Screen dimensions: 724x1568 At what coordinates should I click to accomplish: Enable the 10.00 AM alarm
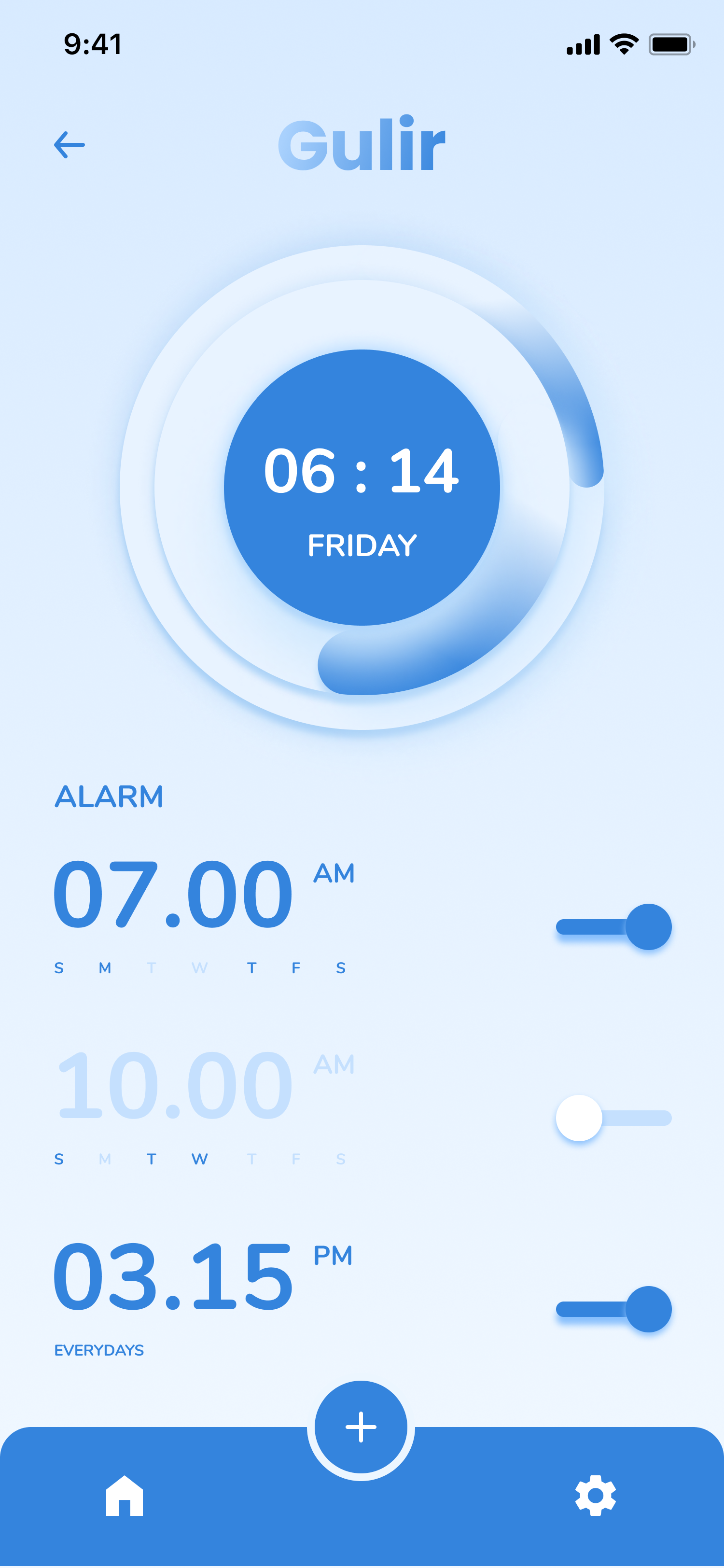(x=613, y=1118)
